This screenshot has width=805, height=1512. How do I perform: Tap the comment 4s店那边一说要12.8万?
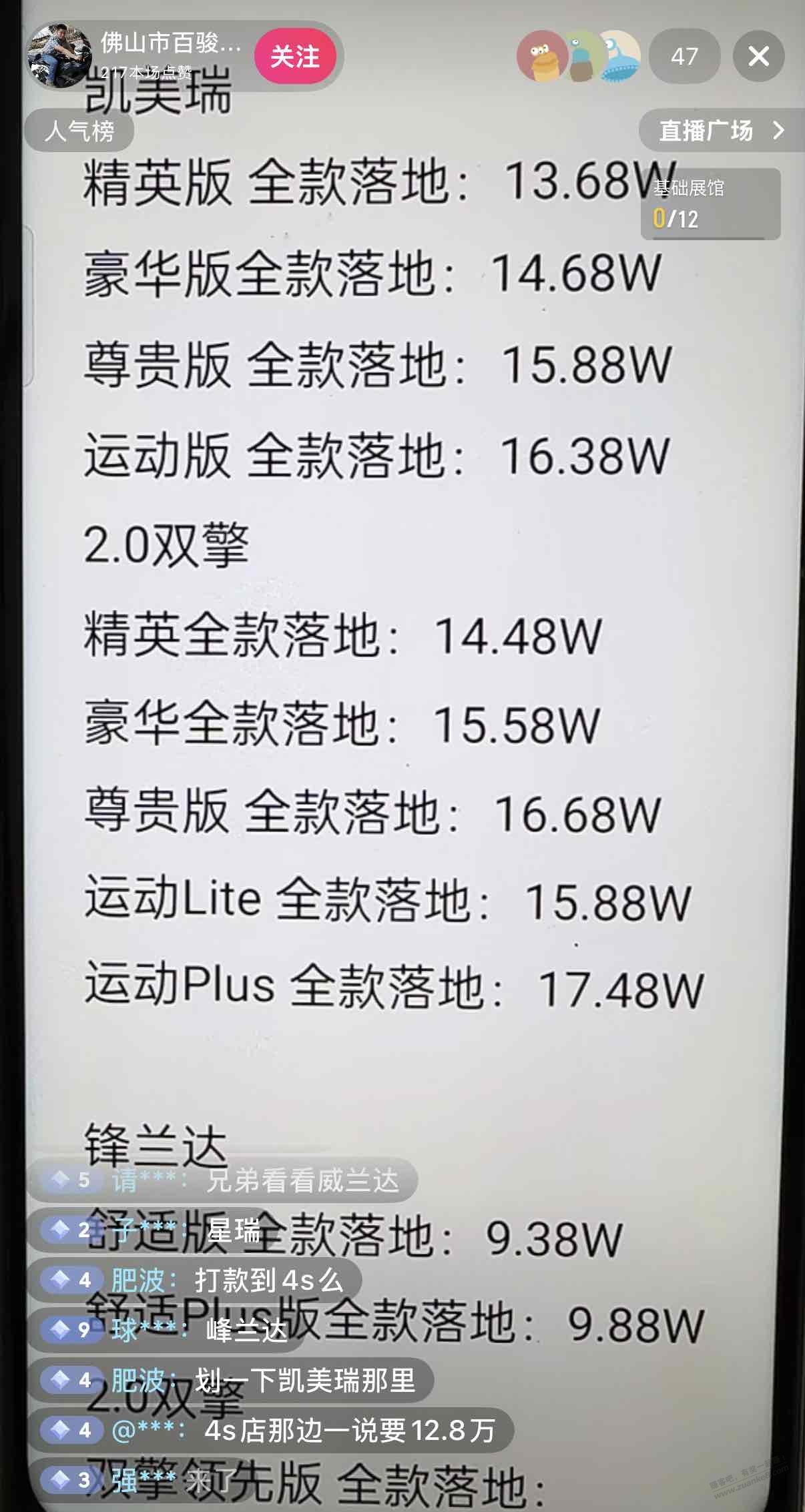tap(348, 1430)
